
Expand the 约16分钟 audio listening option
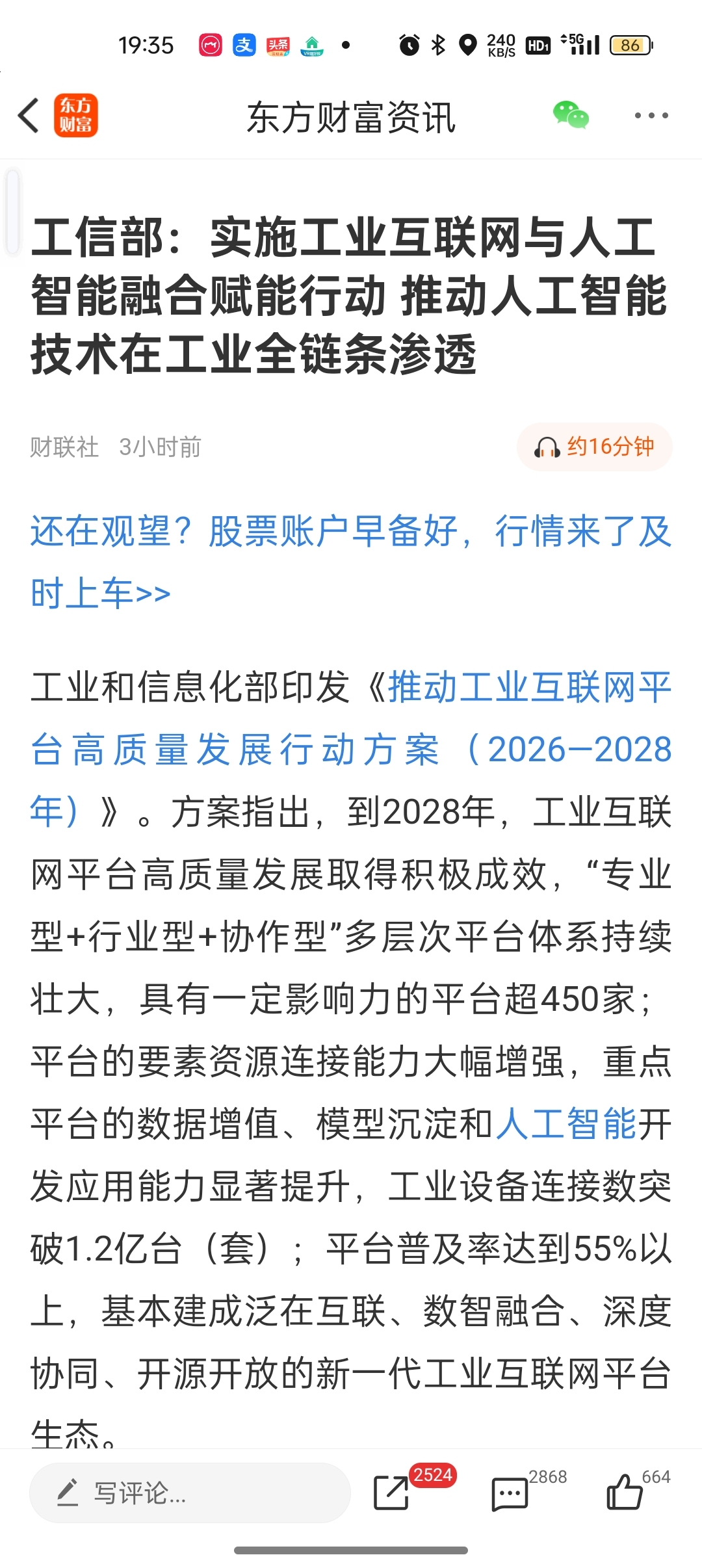594,447
